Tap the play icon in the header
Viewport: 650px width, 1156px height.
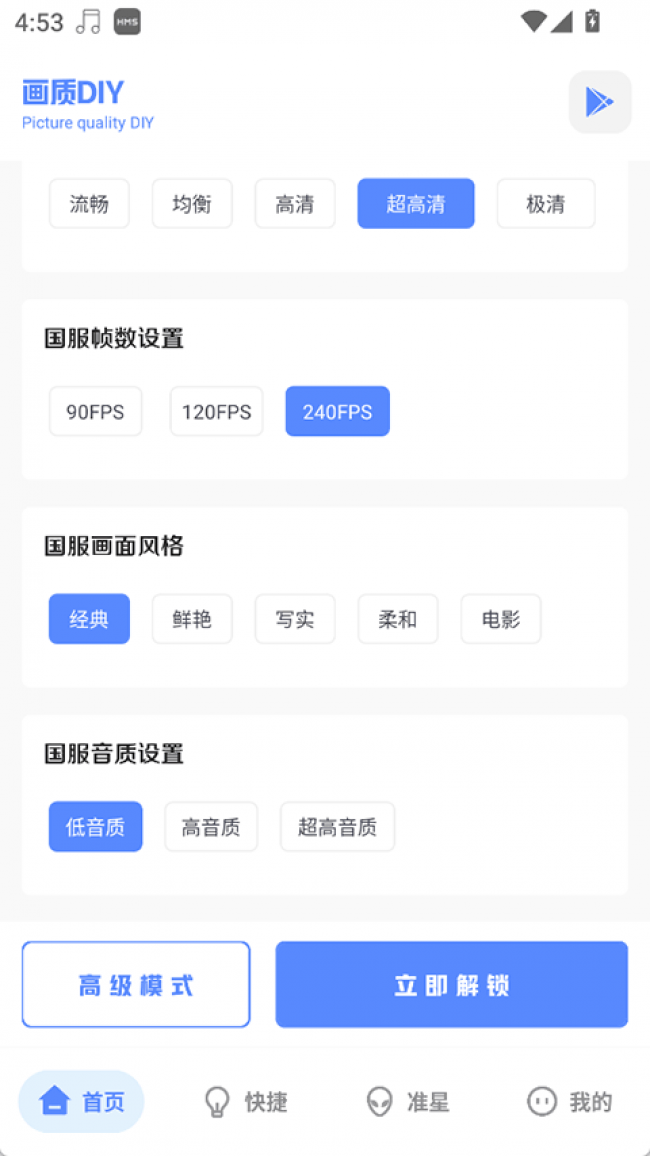coord(599,102)
